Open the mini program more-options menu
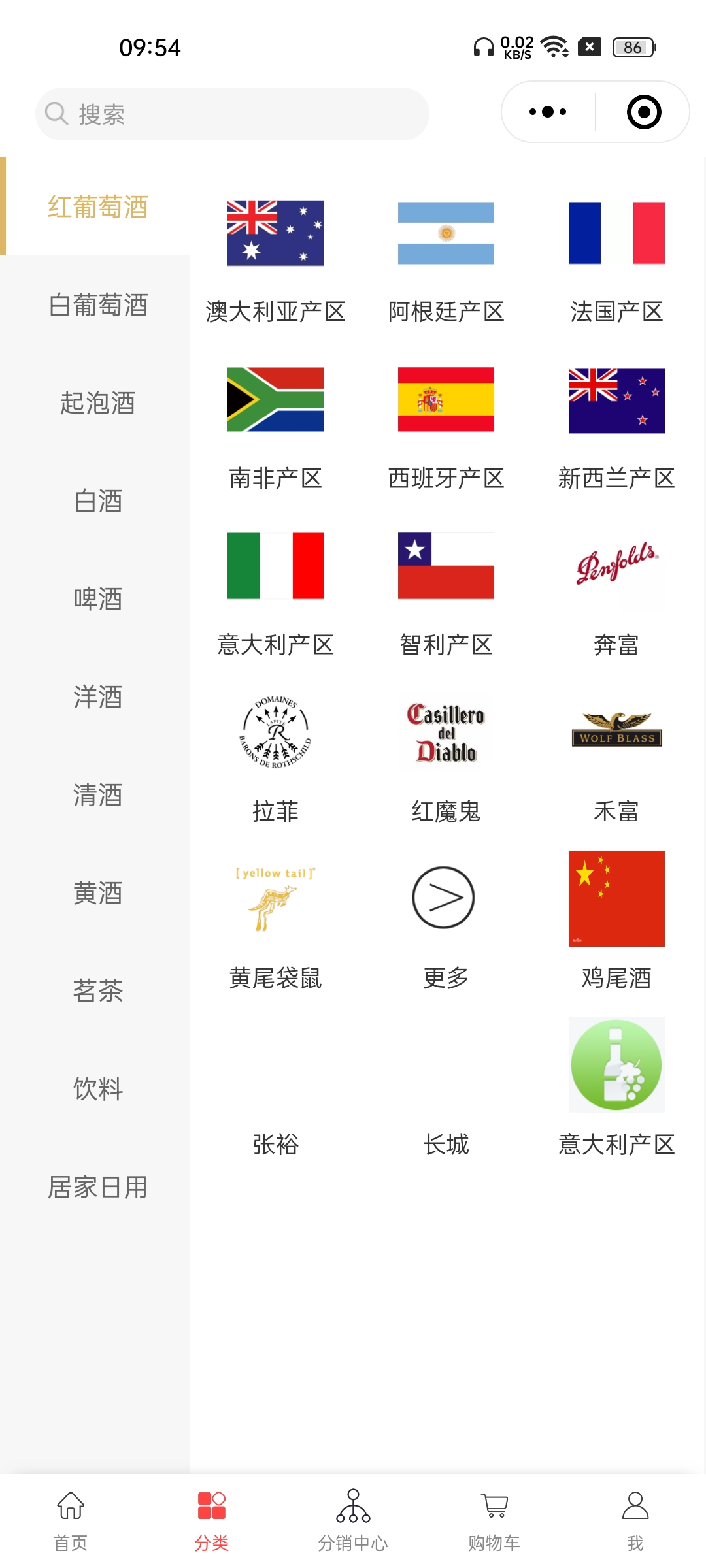The height and width of the screenshot is (1568, 706). (548, 112)
